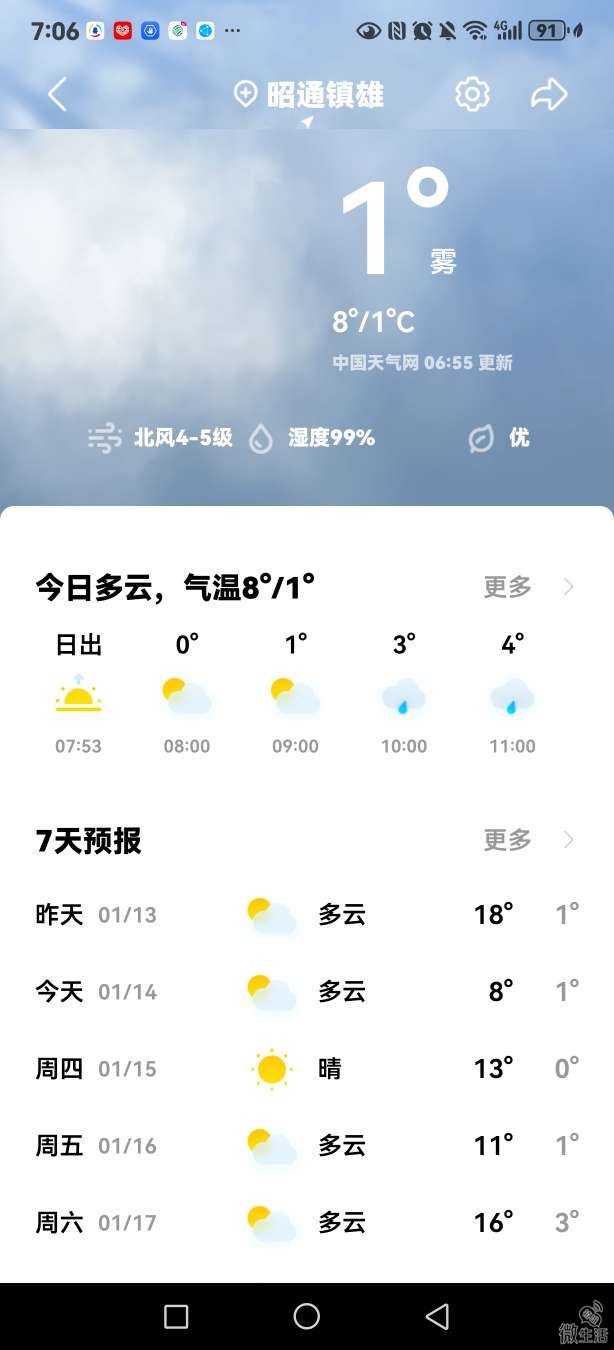This screenshot has width=614, height=1350.
Task: Open 更多 for today's hourly forecast
Action: click(528, 587)
